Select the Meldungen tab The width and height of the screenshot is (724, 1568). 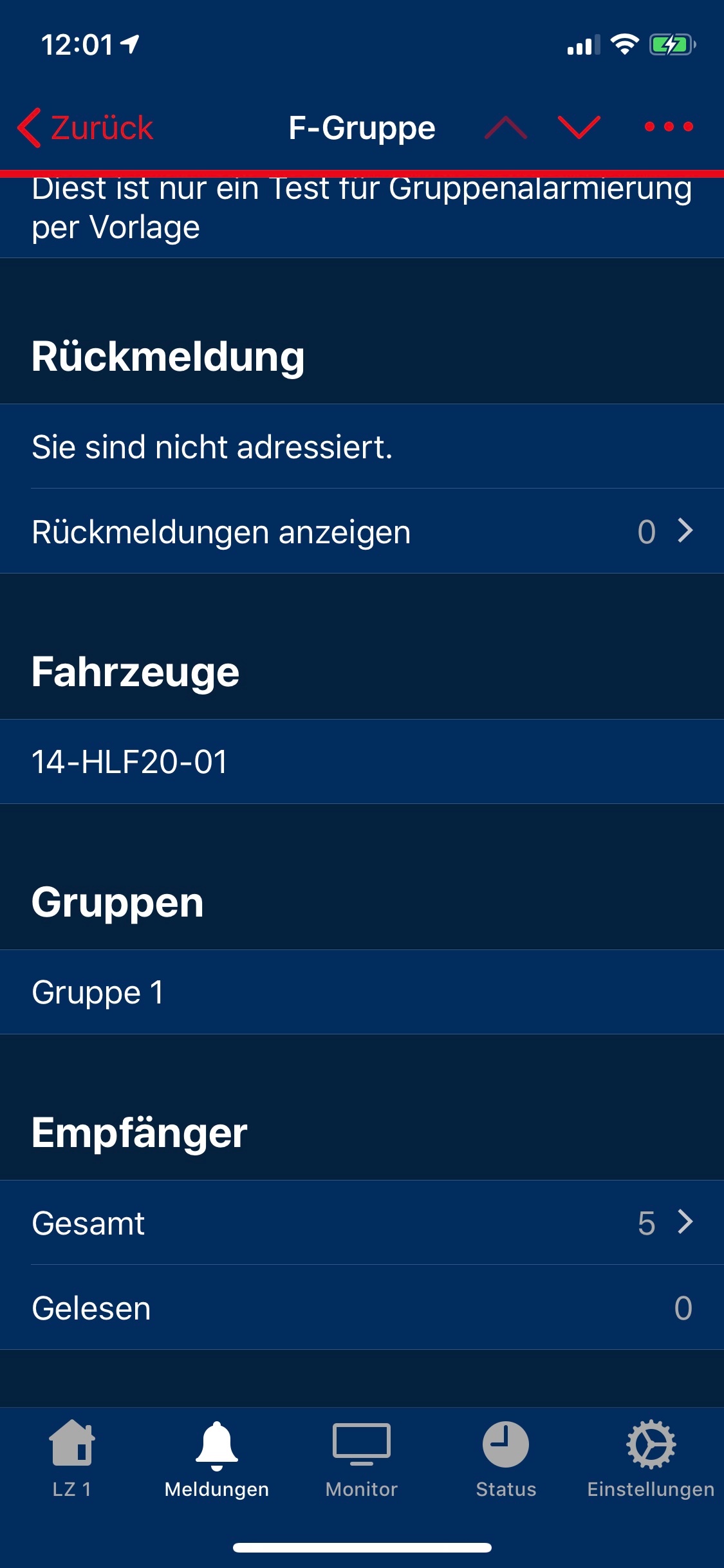pyautogui.click(x=217, y=1459)
